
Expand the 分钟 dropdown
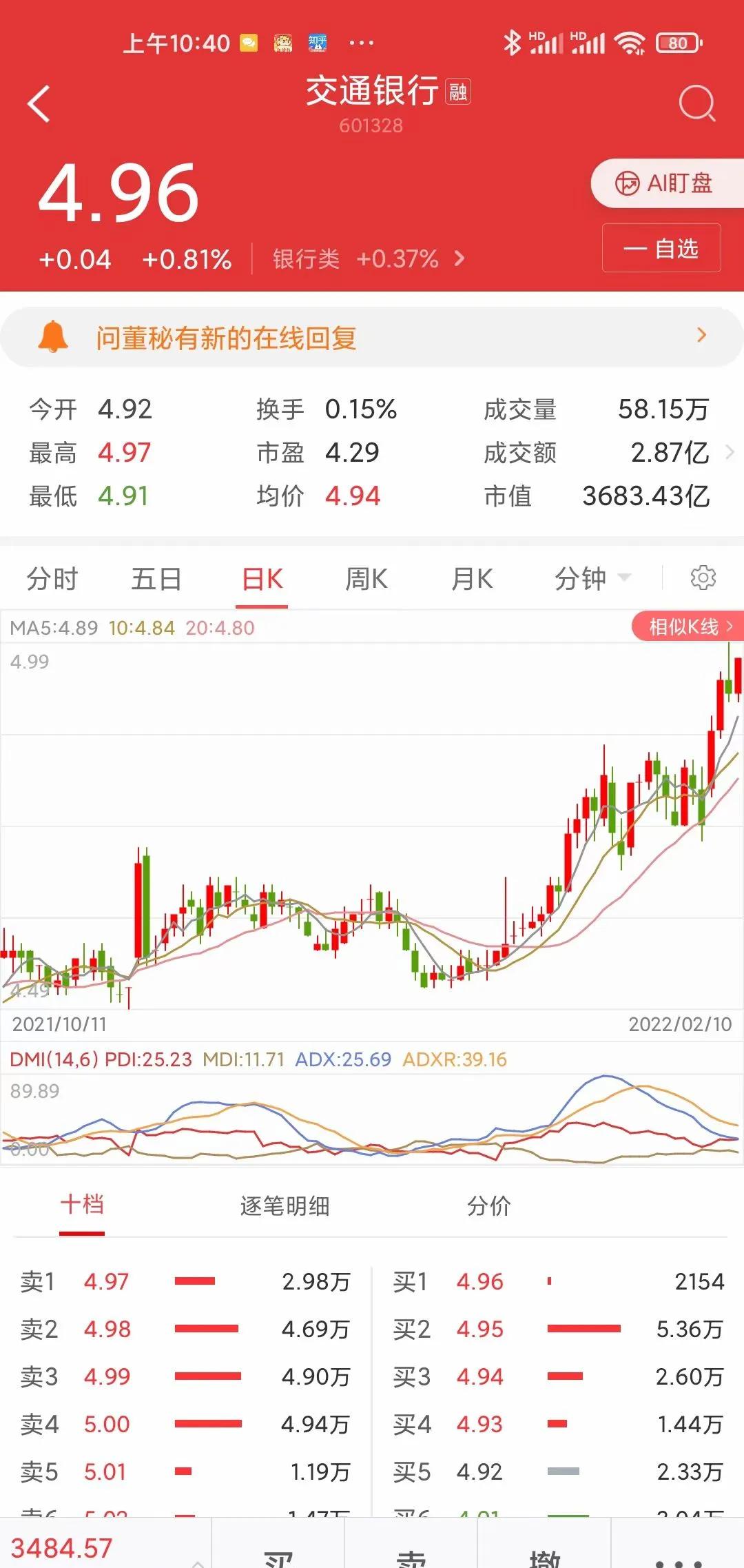coord(592,579)
